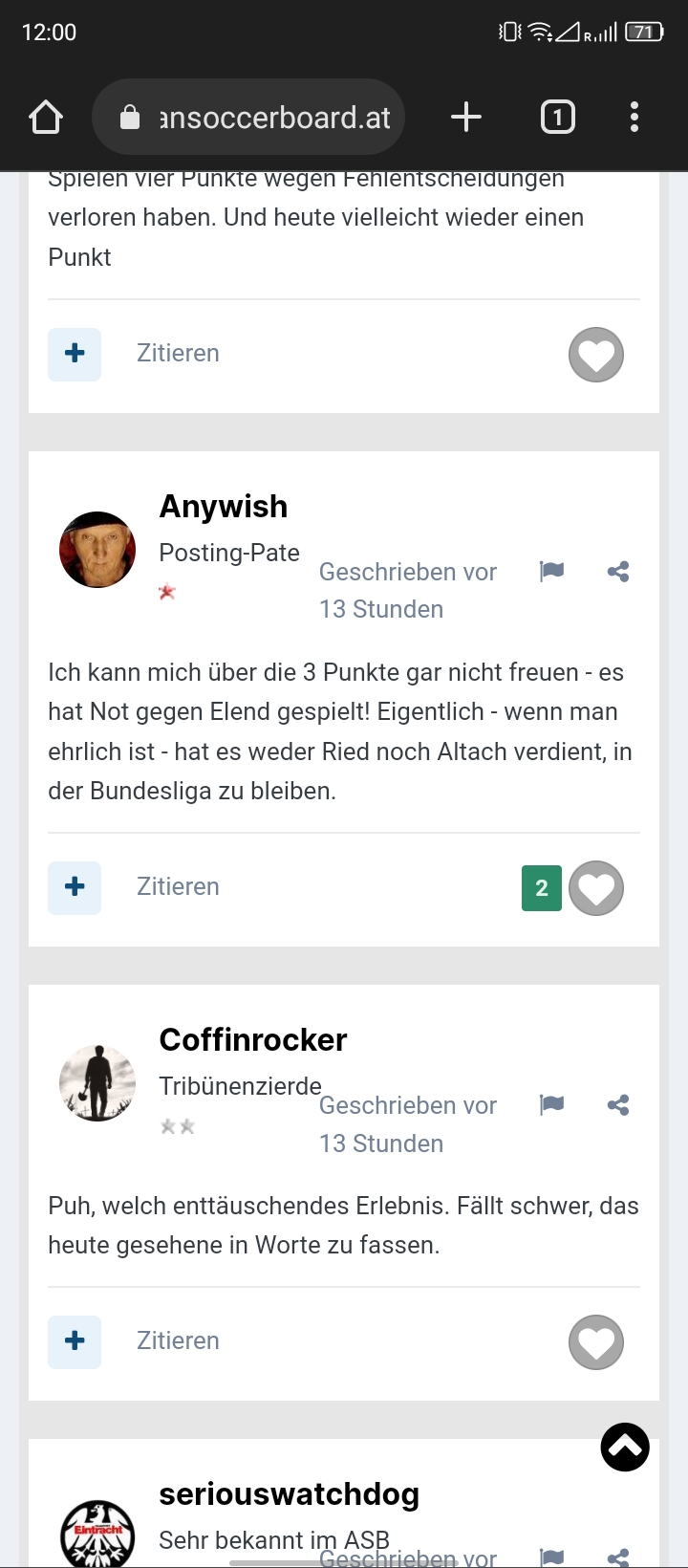Flag Coffinrocker's post

click(552, 1105)
